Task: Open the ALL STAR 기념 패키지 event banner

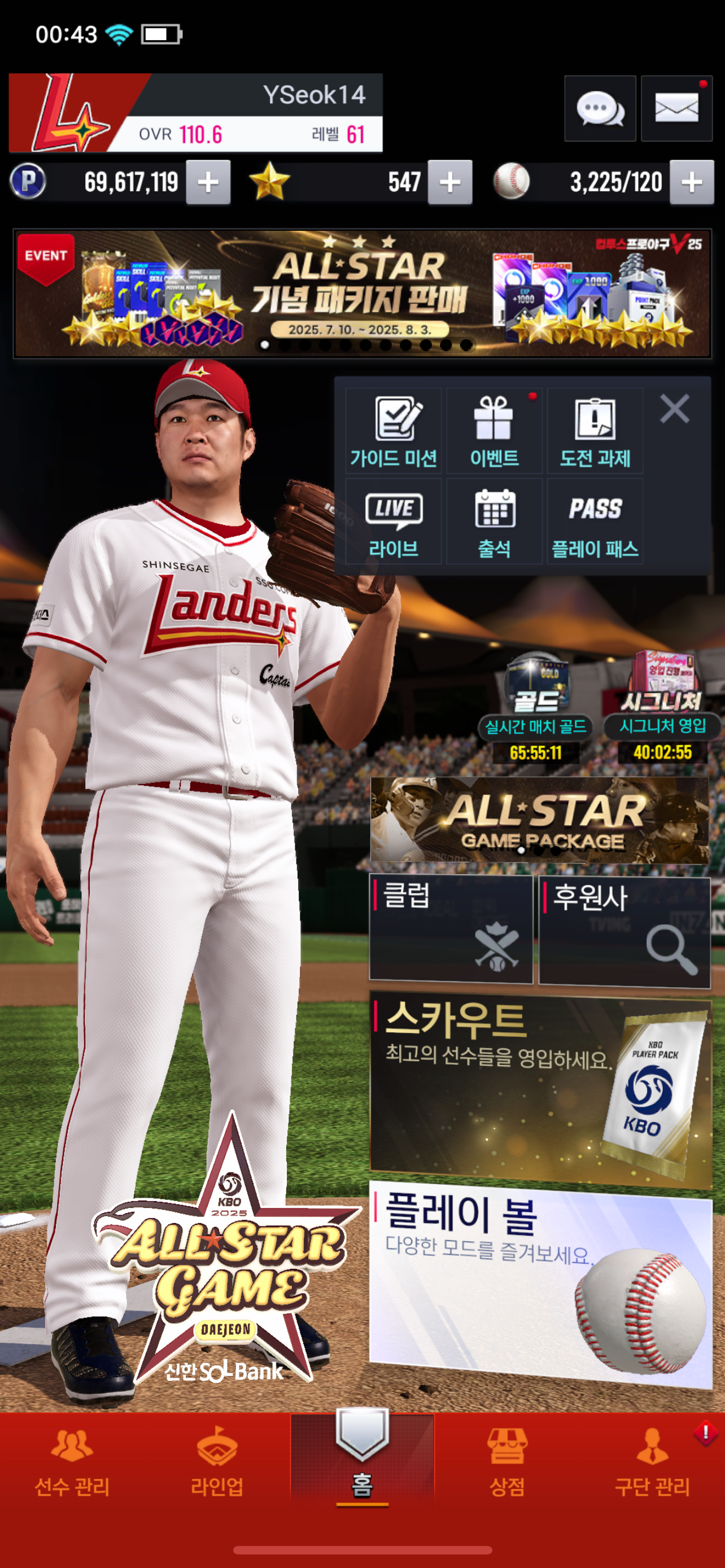Action: pyautogui.click(x=362, y=294)
